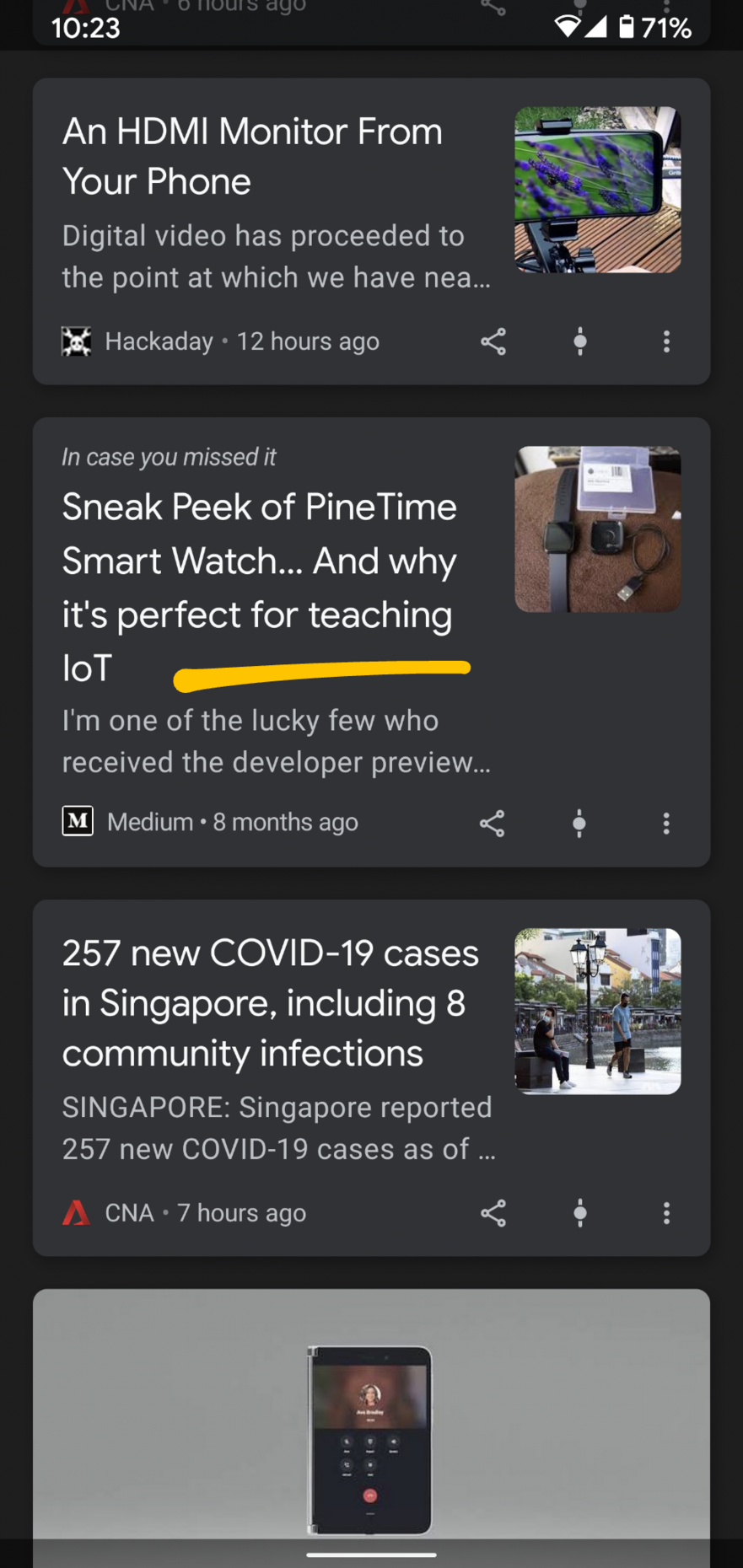This screenshot has height=1568, width=743.
Task: Tap the tuning control on the Medium card
Action: tap(579, 824)
